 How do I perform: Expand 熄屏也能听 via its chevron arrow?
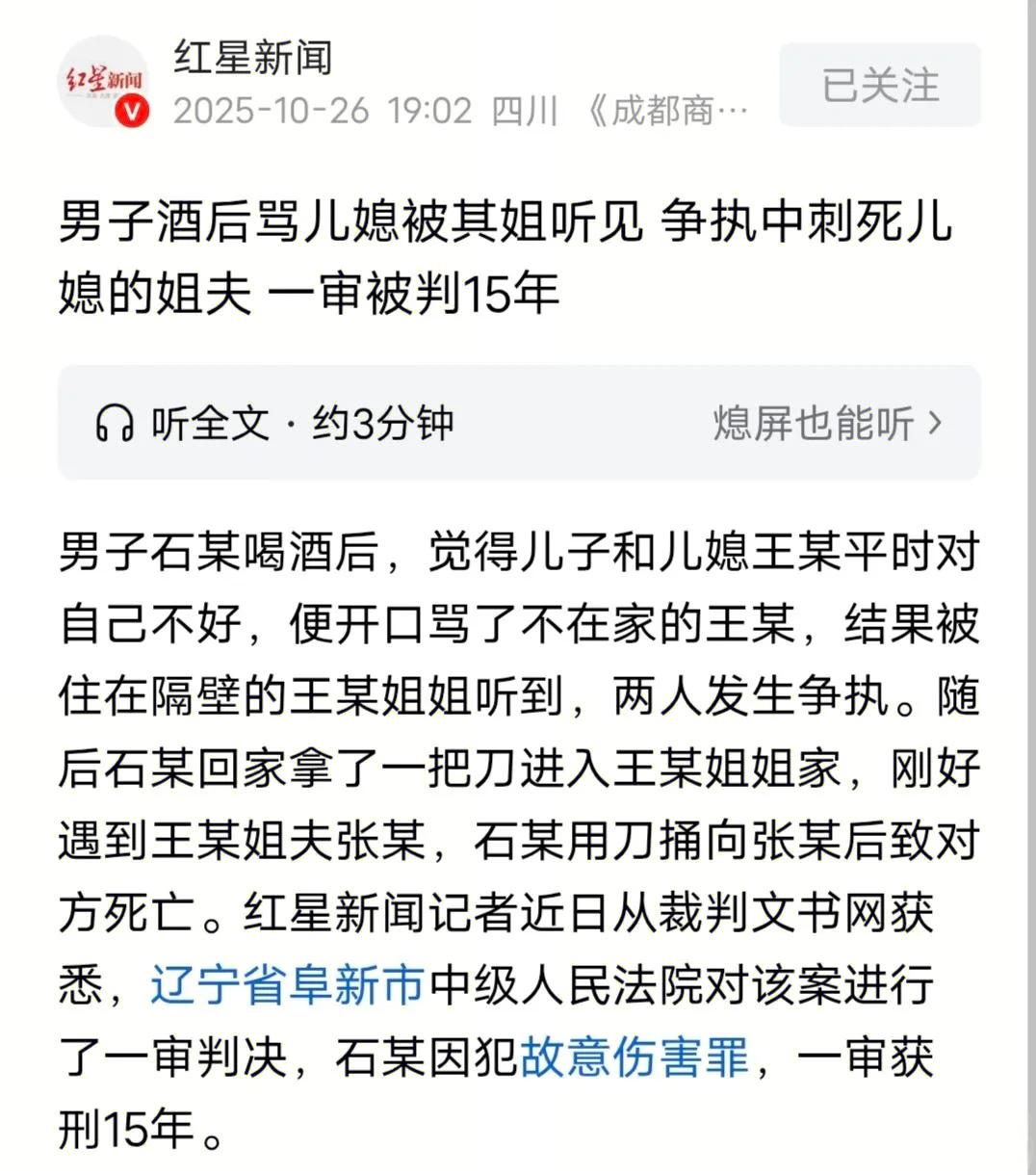[x=930, y=421]
